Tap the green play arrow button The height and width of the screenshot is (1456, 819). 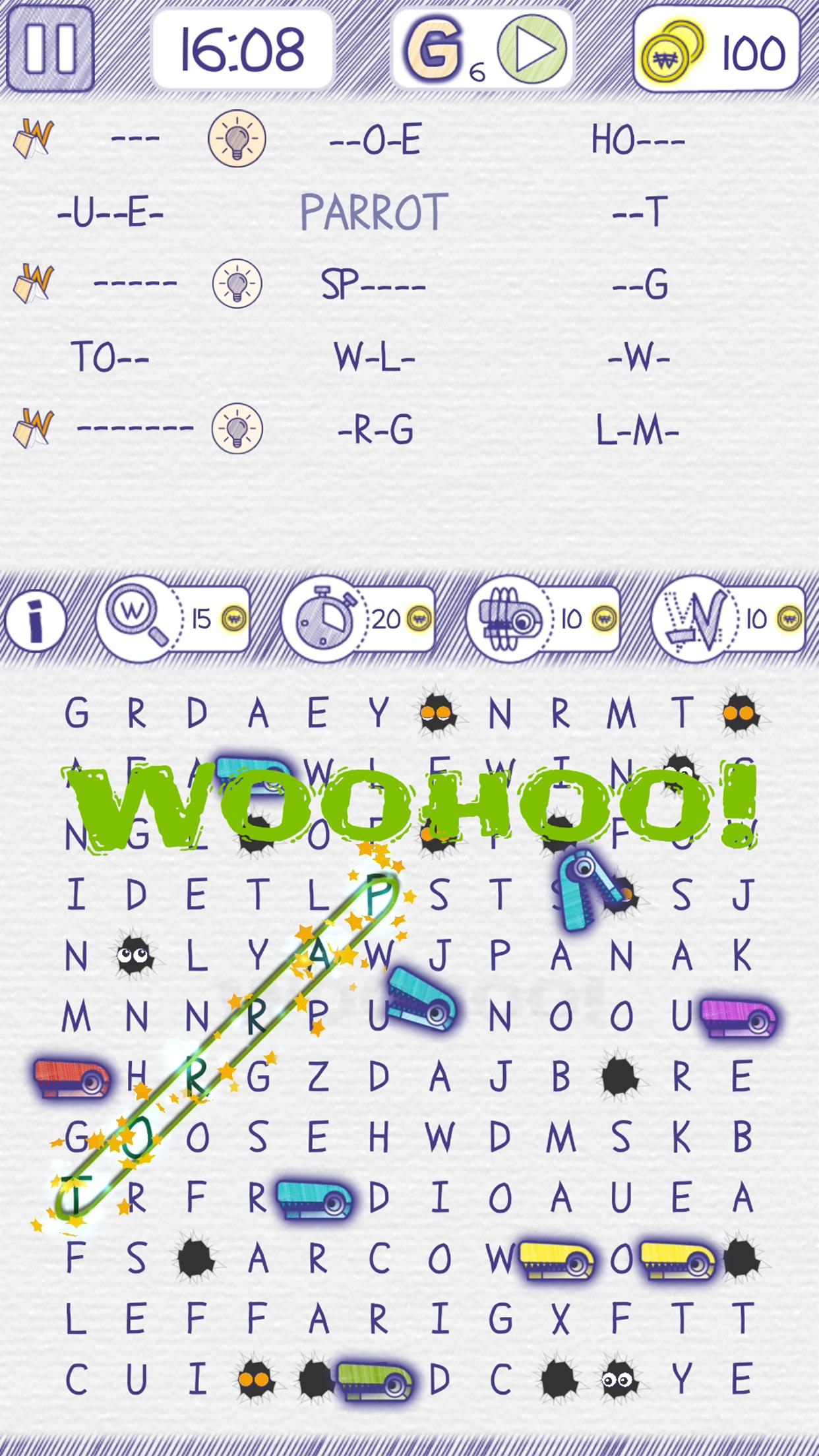pos(531,49)
